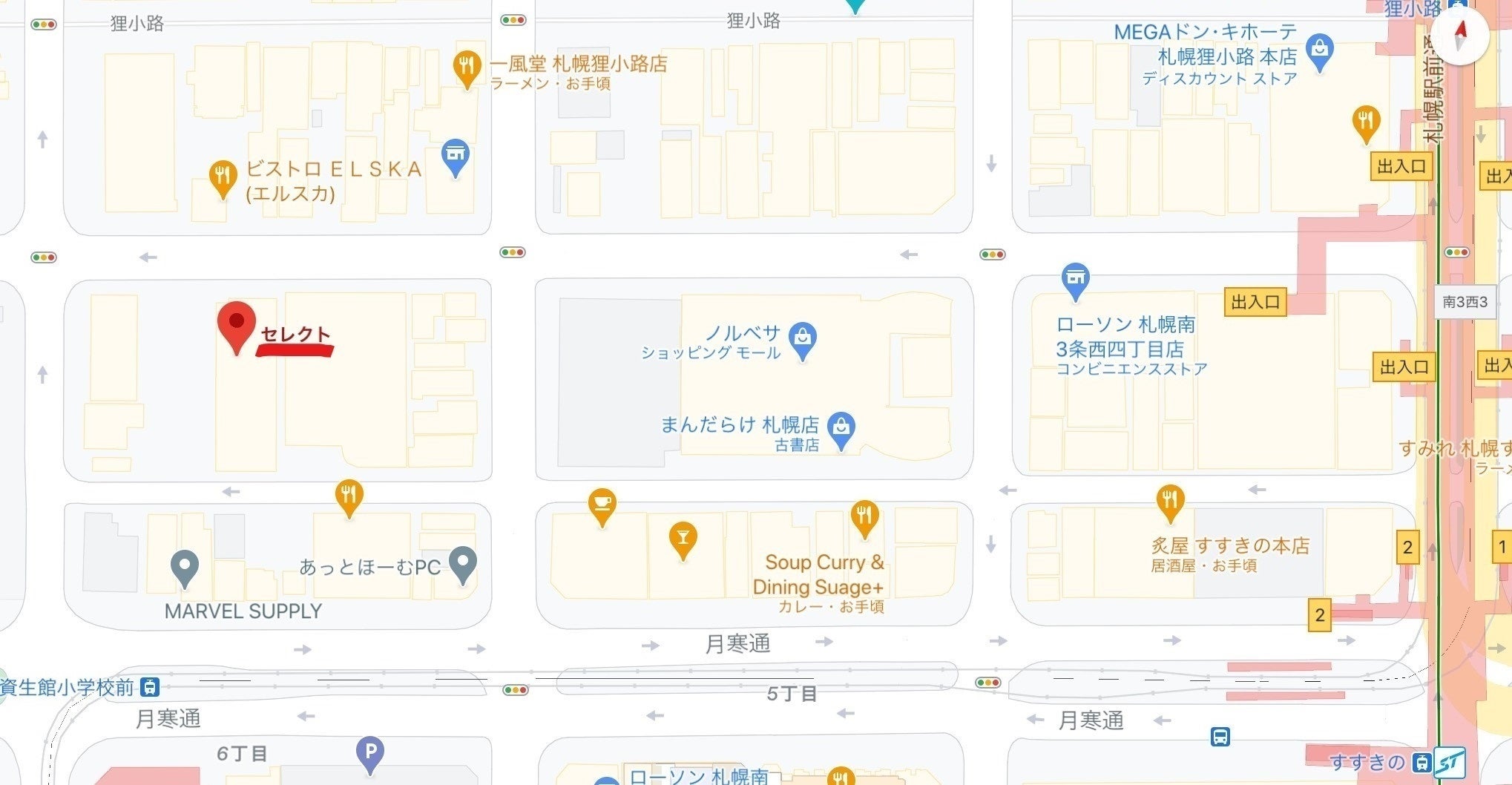
Task: Open ビストロ ELSKA restaurant marker
Action: (223, 178)
